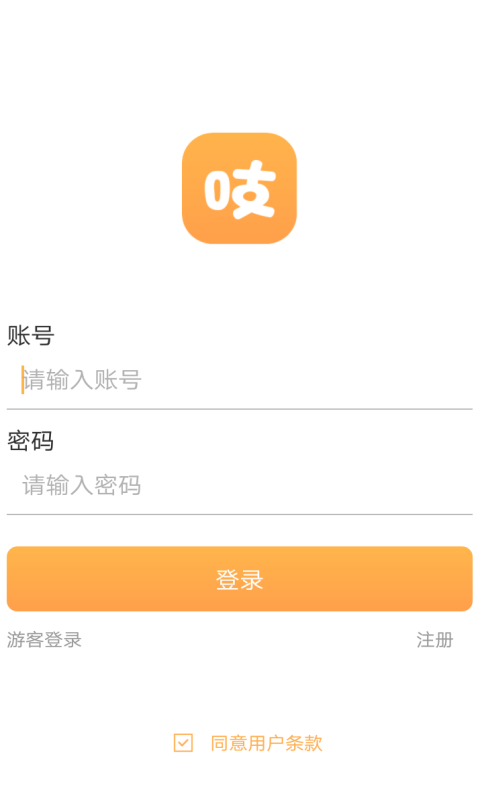Tap the 账号 account input field
Image resolution: width=480 pixels, height=800 pixels.
(x=240, y=380)
